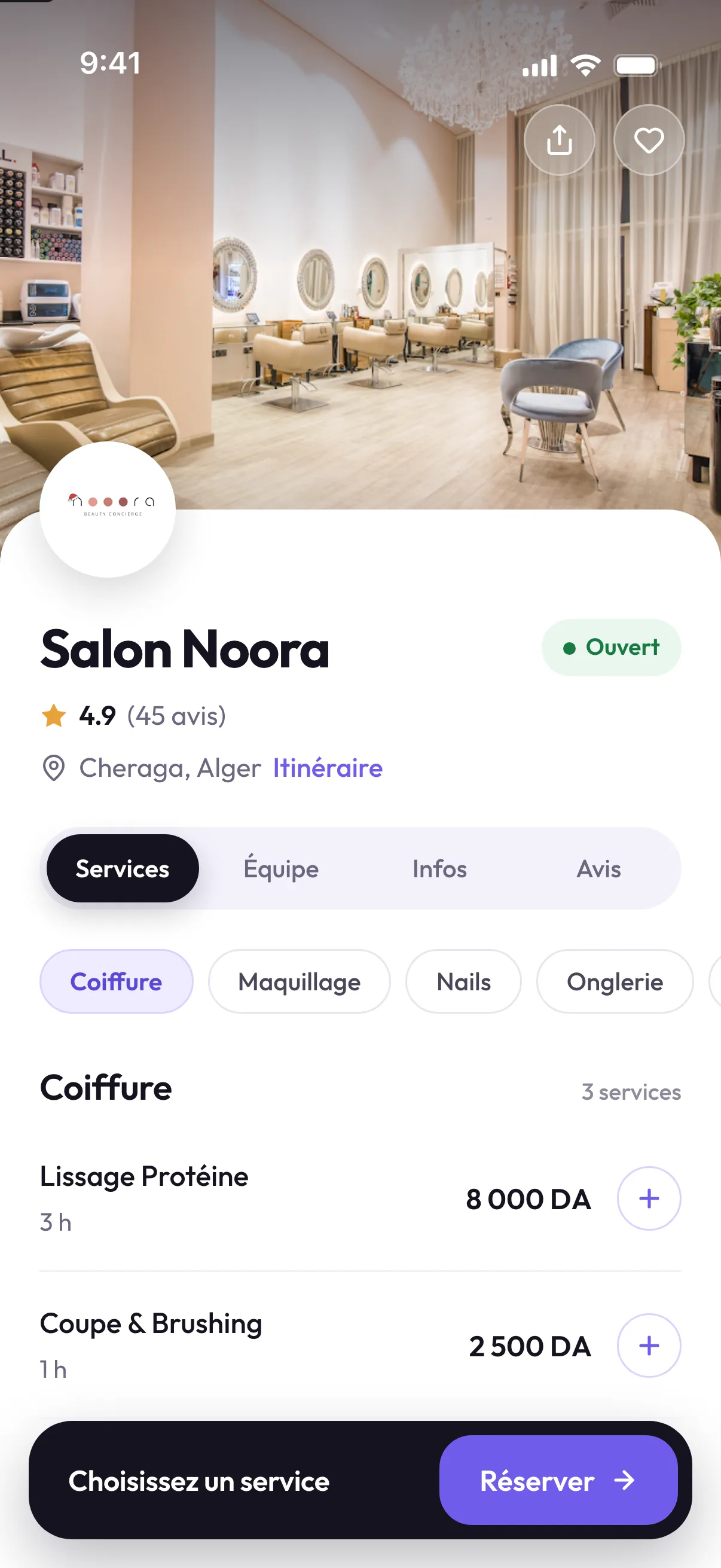This screenshot has width=721, height=1568.
Task: Add Salon Noora to favorites with heart
Action: (649, 140)
